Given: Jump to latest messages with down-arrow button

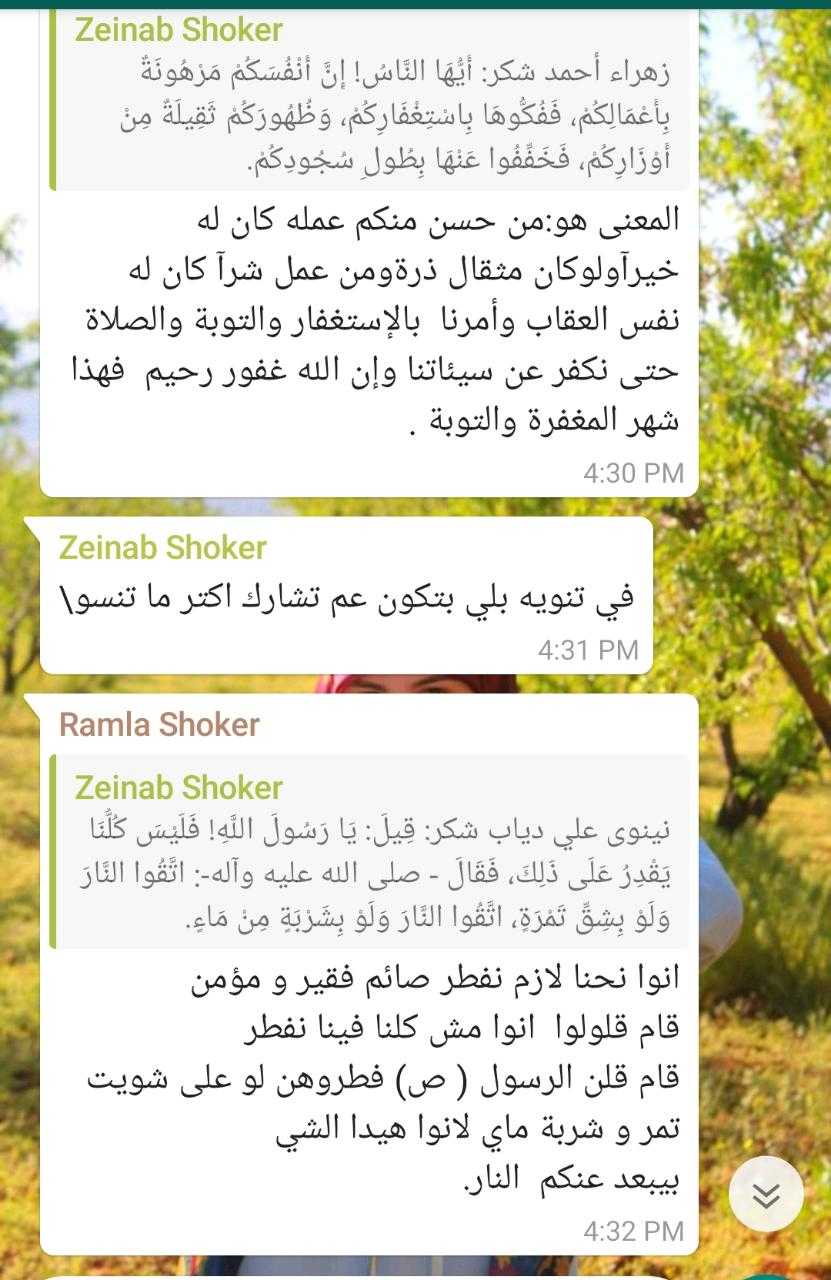Looking at the screenshot, I should (766, 1194).
